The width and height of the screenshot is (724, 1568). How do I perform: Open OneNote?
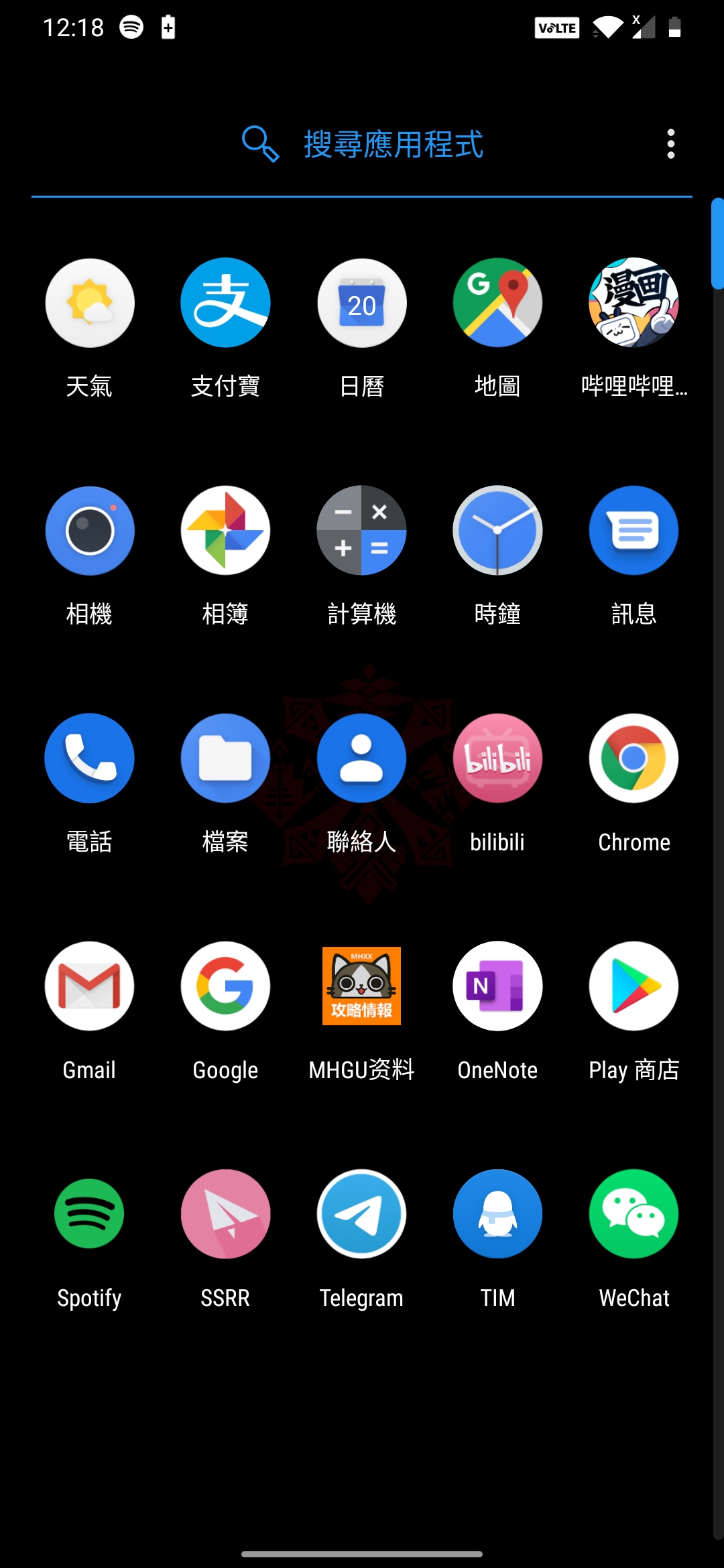point(497,986)
